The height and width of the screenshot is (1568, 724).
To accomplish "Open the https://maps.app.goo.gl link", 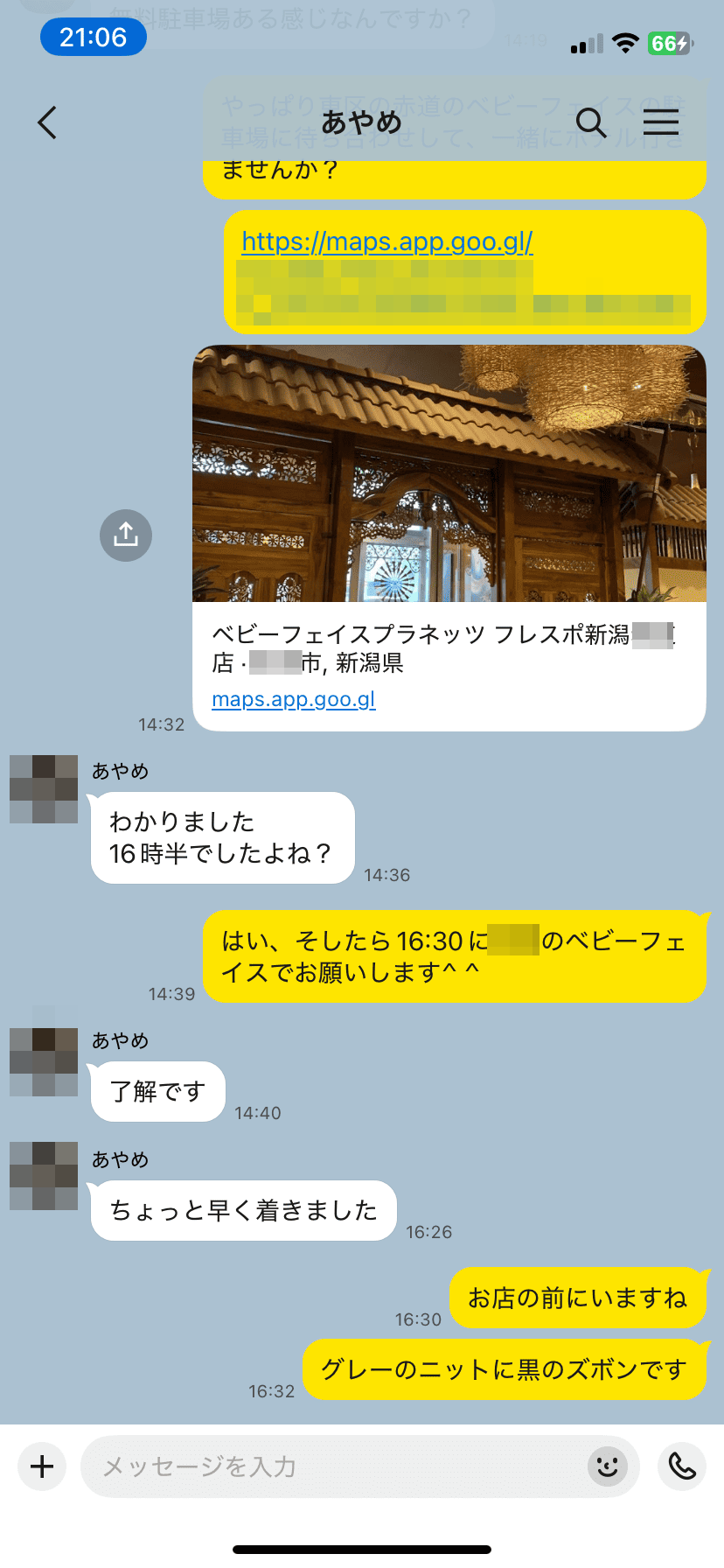I will [386, 241].
